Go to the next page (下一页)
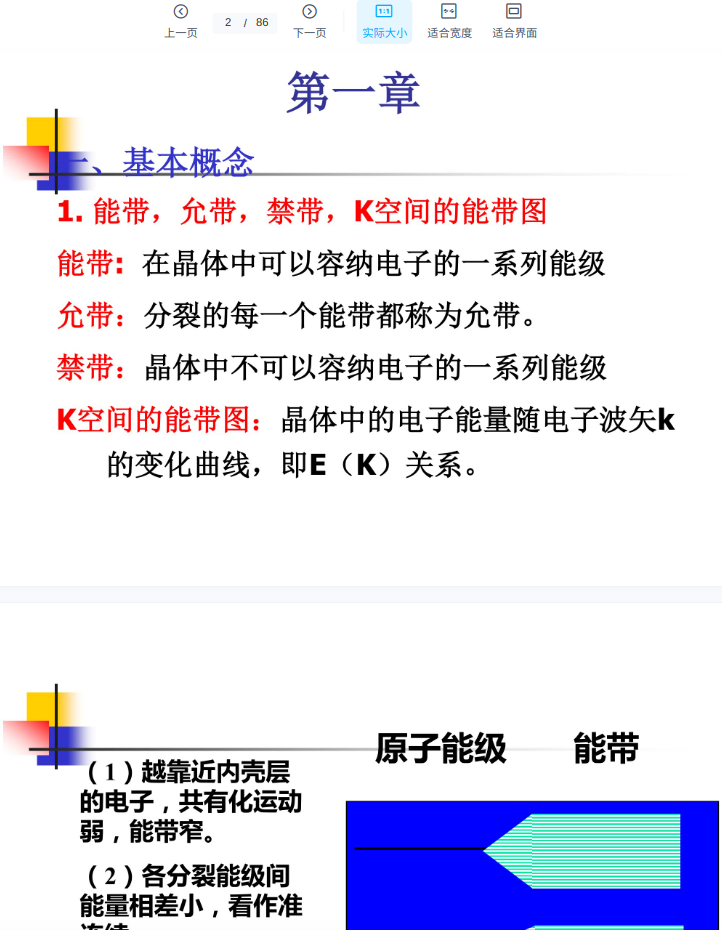 click(309, 20)
